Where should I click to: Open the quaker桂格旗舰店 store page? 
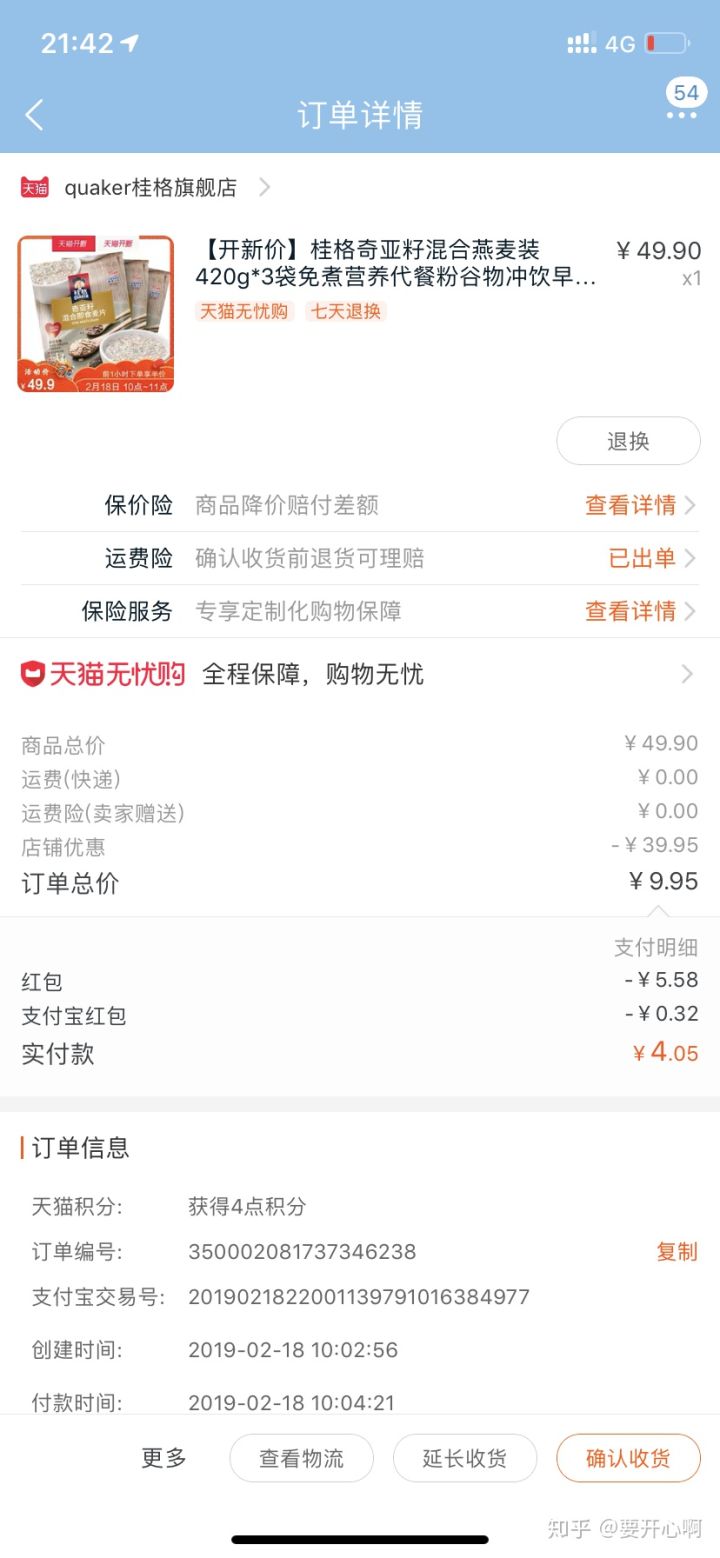click(x=150, y=187)
